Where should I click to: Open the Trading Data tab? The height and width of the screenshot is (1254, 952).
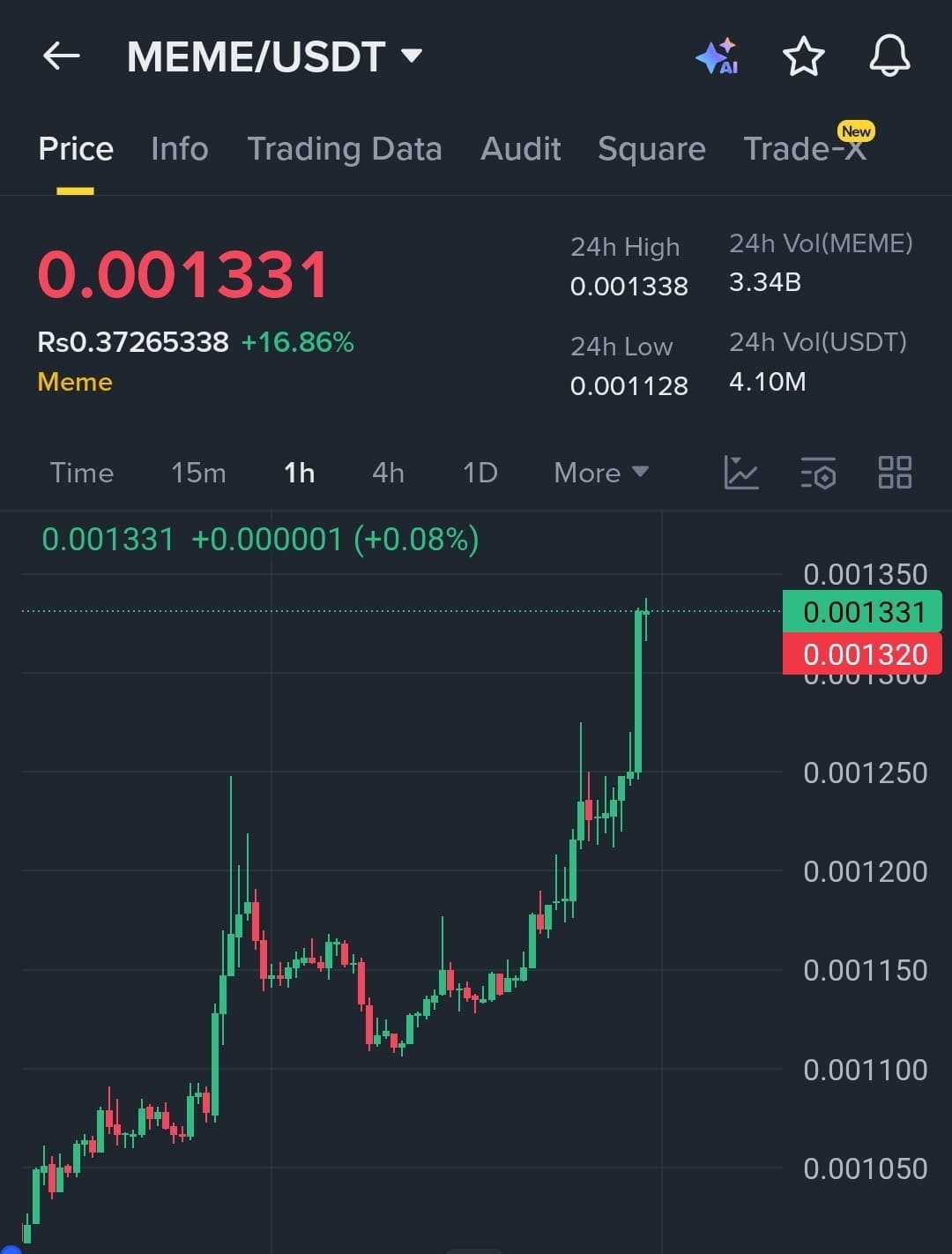tap(344, 149)
